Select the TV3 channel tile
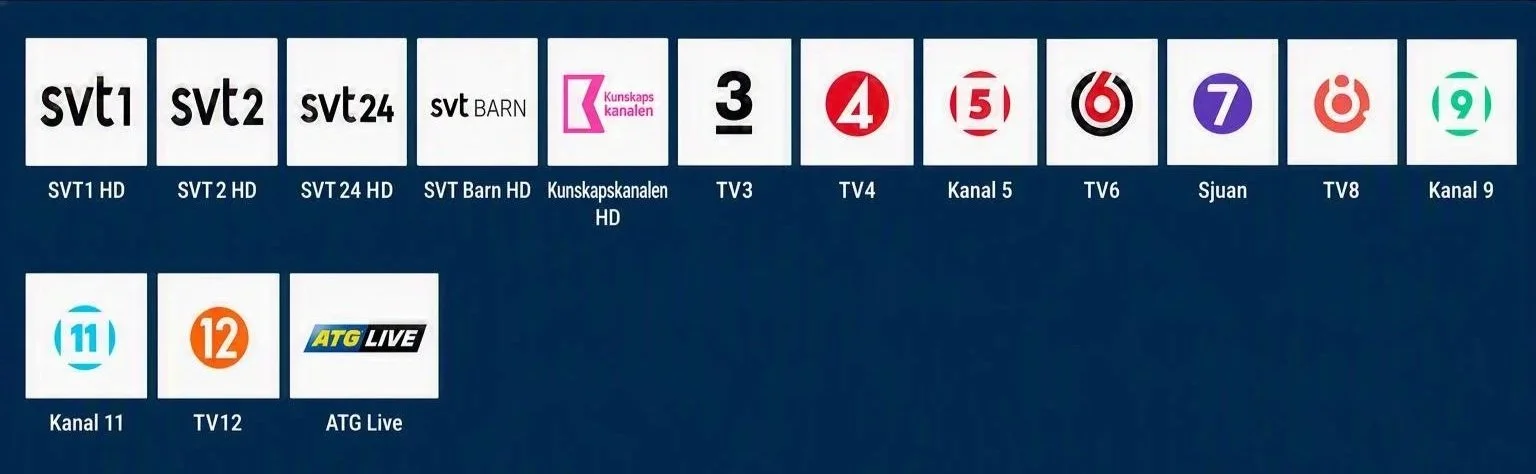The width and height of the screenshot is (1536, 474). pos(734,102)
